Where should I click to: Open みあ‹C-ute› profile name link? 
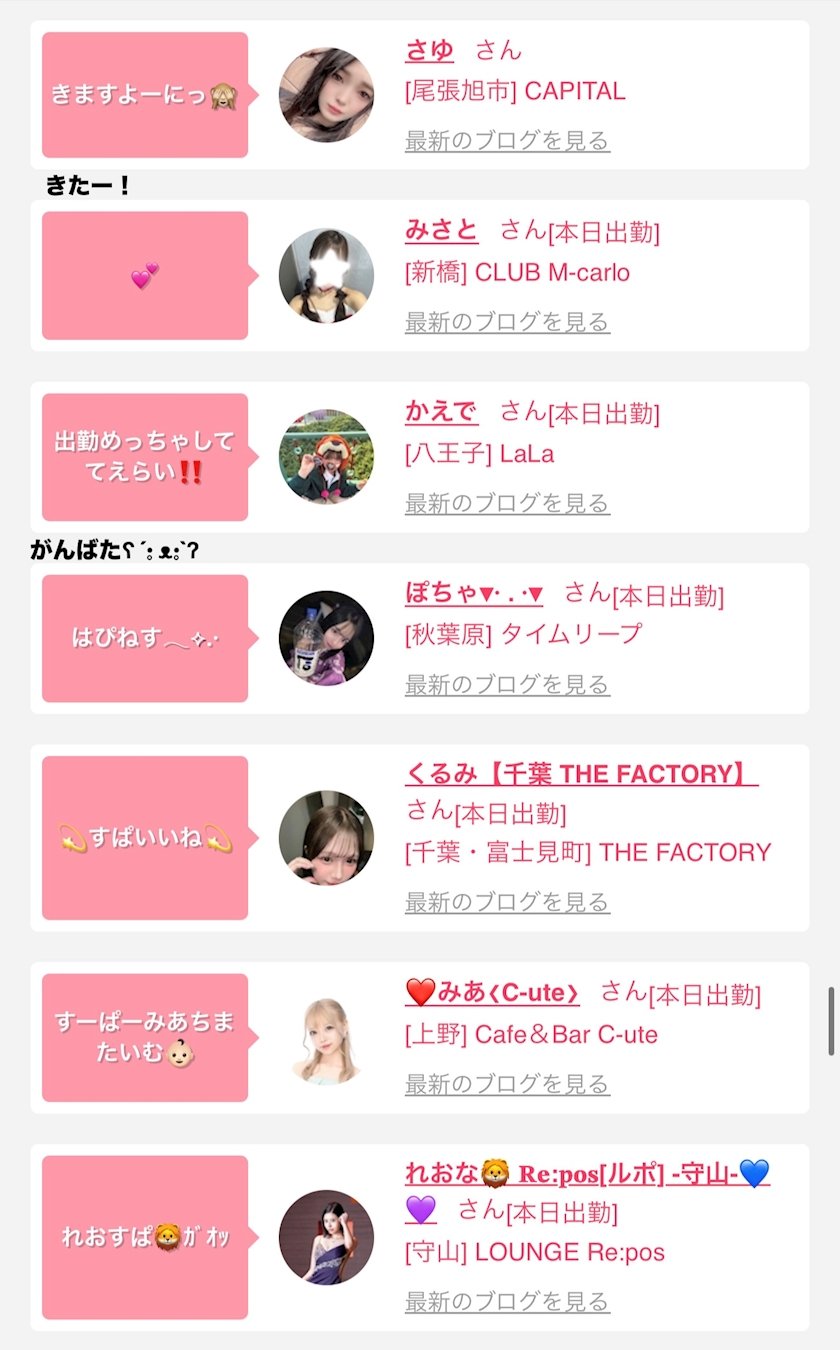tap(493, 992)
